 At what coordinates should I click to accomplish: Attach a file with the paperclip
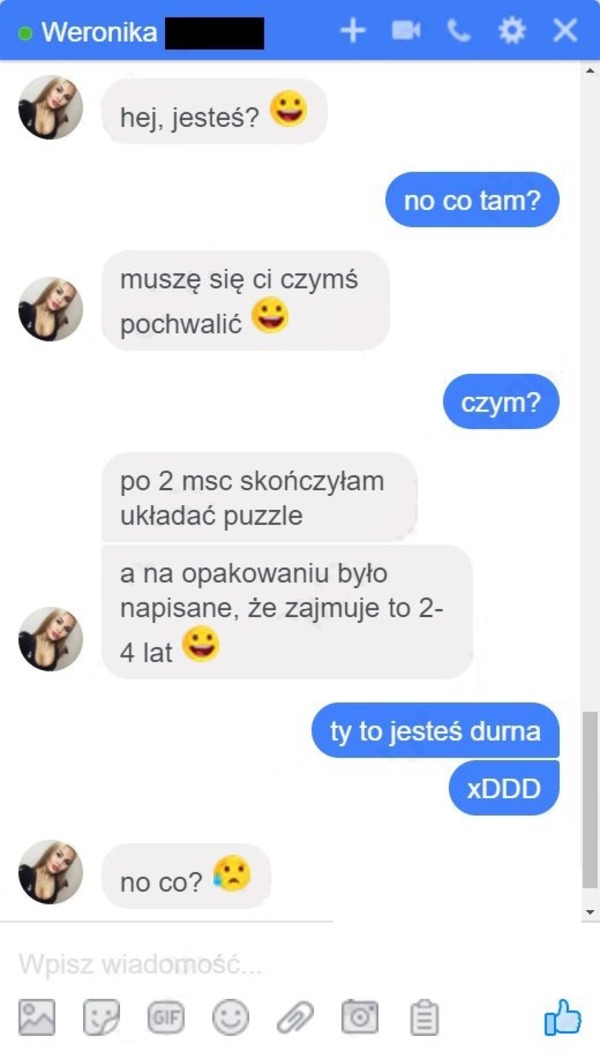pos(294,1017)
